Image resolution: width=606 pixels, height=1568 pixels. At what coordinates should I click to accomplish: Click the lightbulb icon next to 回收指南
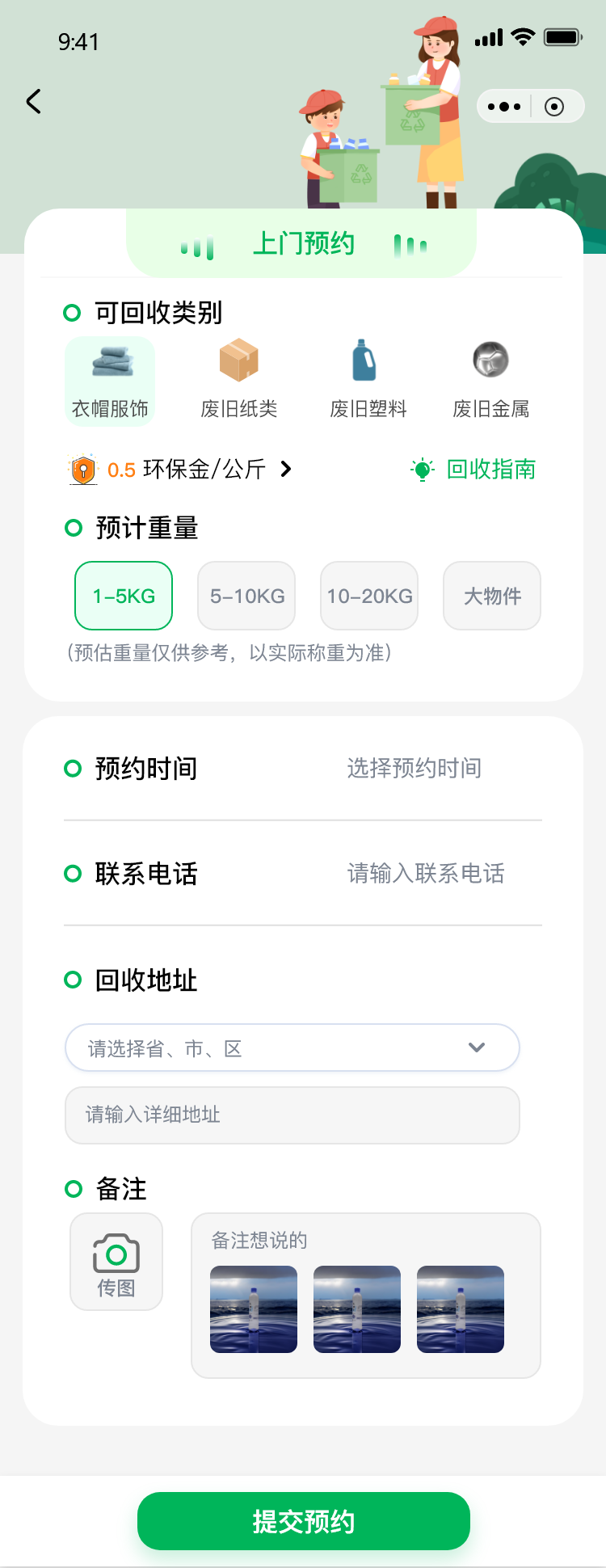click(x=420, y=469)
